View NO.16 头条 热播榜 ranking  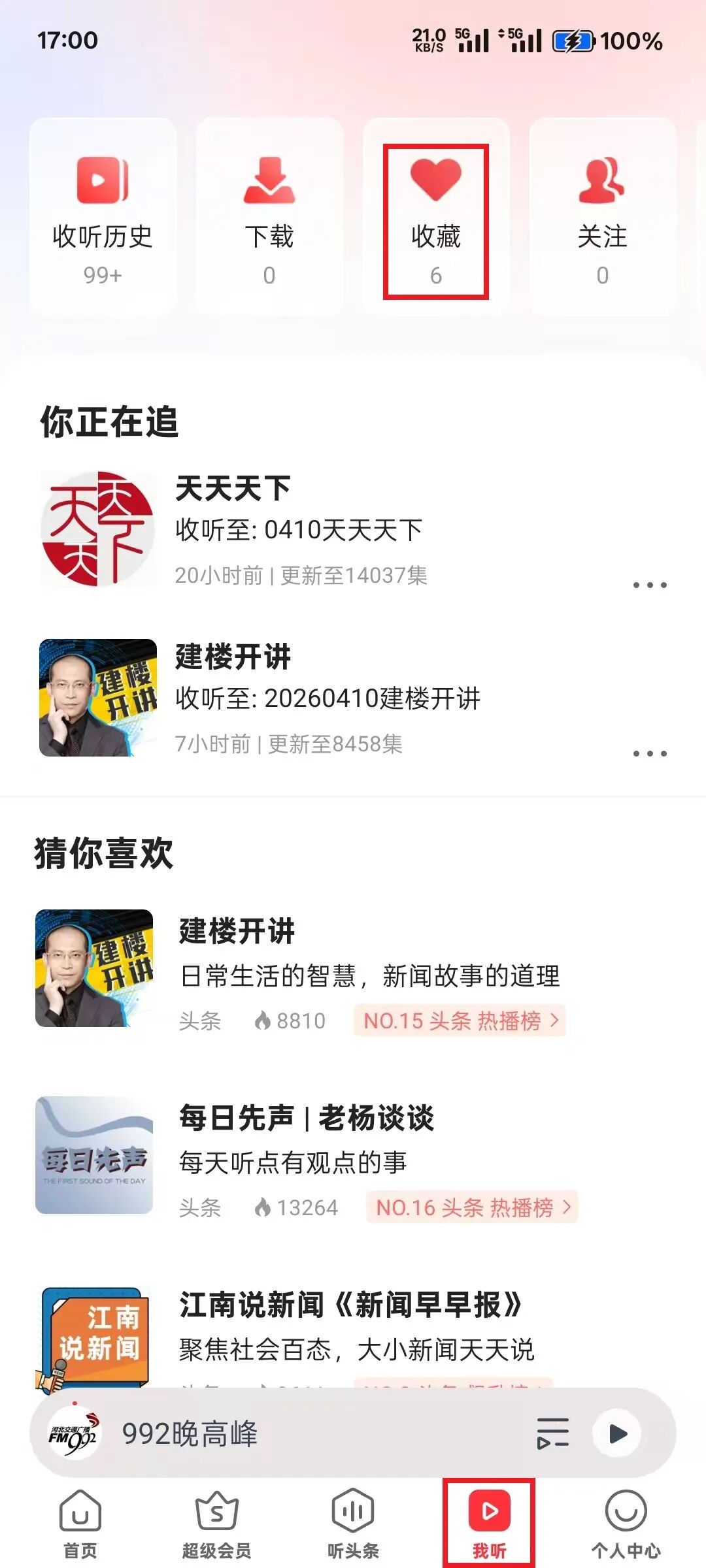coord(472,1207)
